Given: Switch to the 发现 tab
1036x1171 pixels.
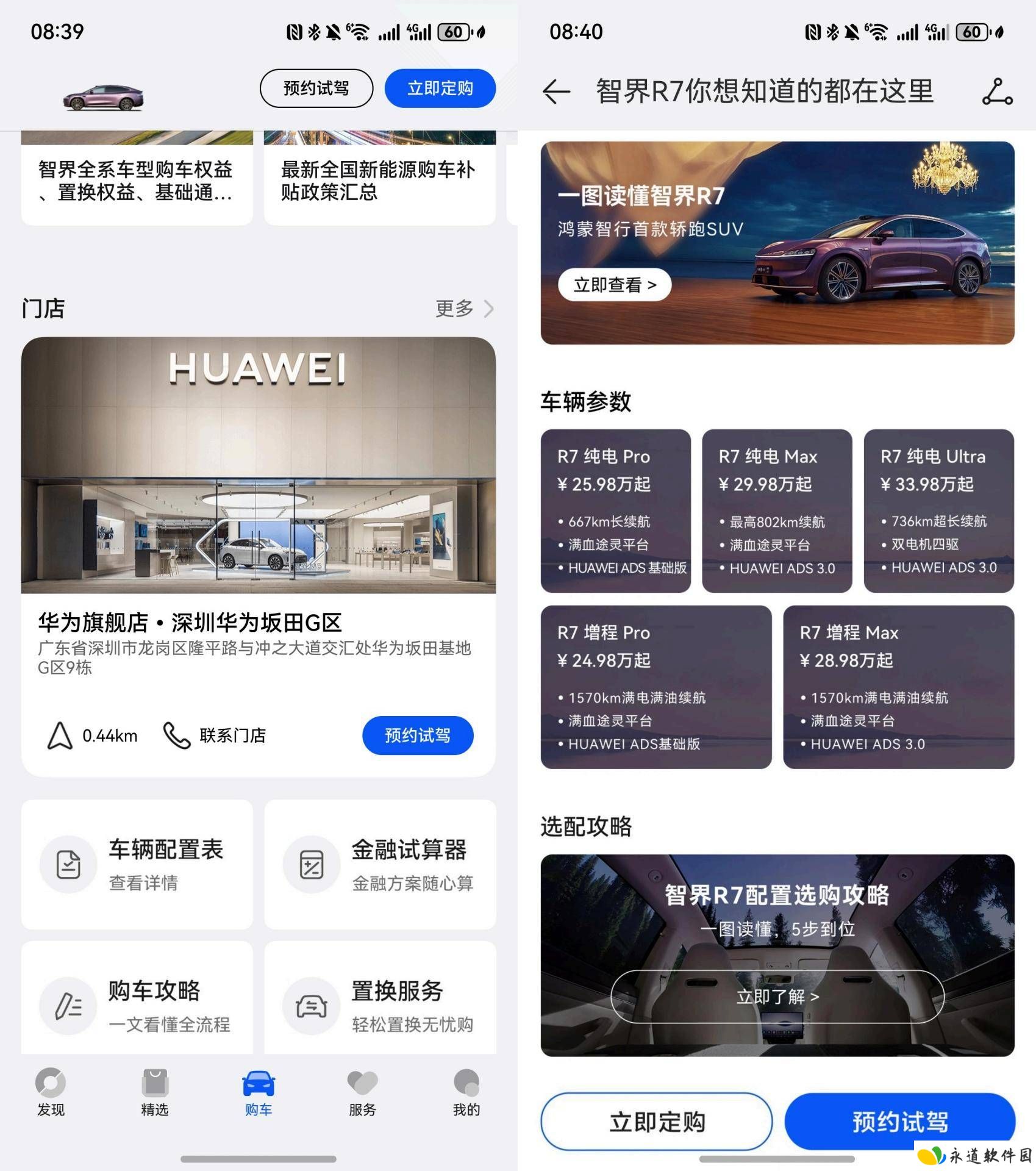Looking at the screenshot, I should click(x=51, y=1093).
